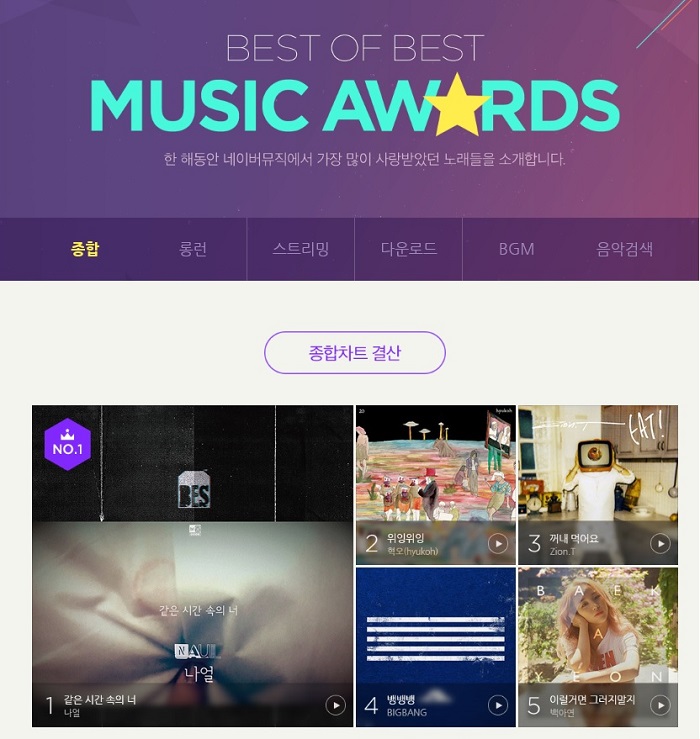700x739 pixels.
Task: Play 꺼내 먹어요 by Zion.T
Action: (660, 543)
